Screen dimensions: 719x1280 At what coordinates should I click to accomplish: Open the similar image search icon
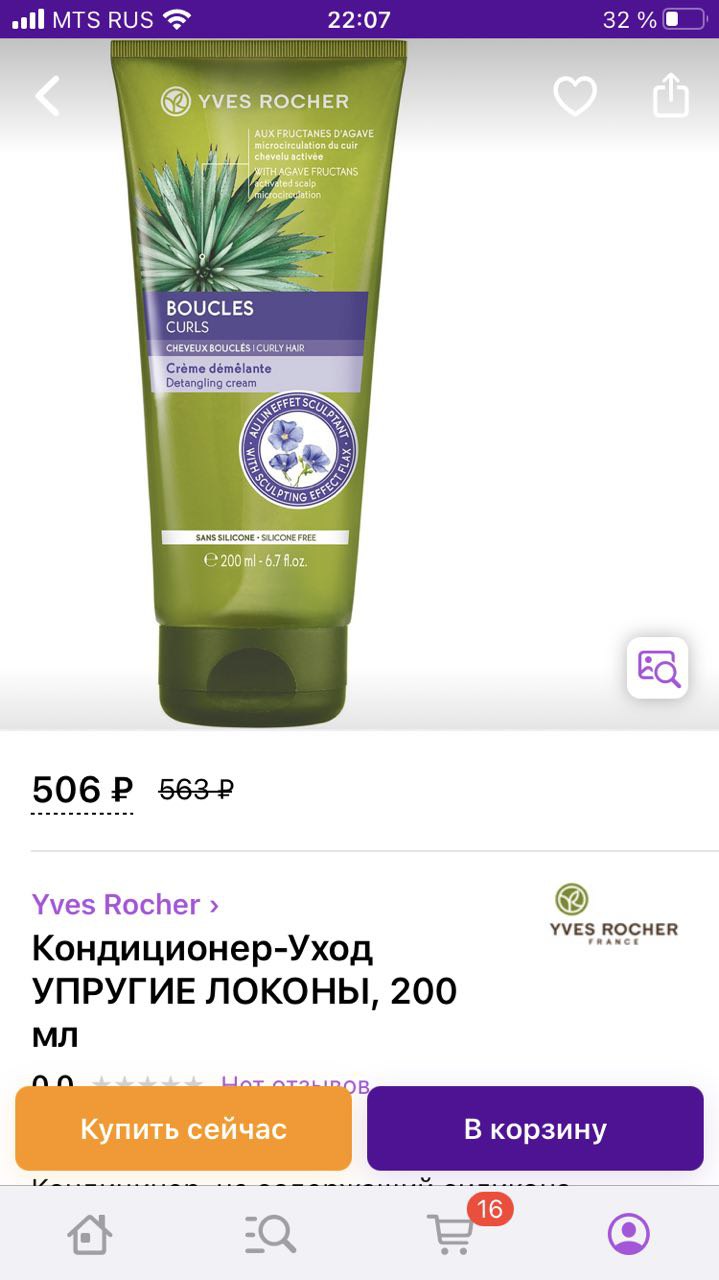658,667
